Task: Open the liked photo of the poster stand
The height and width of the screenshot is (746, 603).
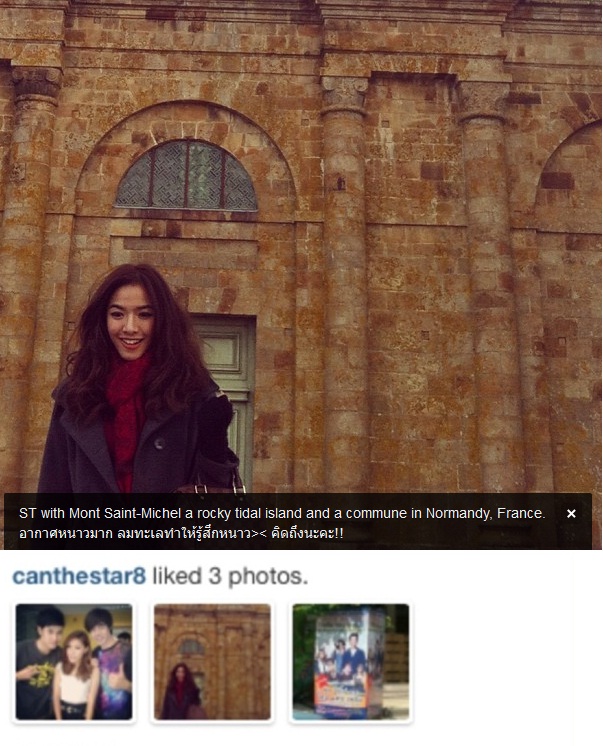Action: point(350,662)
